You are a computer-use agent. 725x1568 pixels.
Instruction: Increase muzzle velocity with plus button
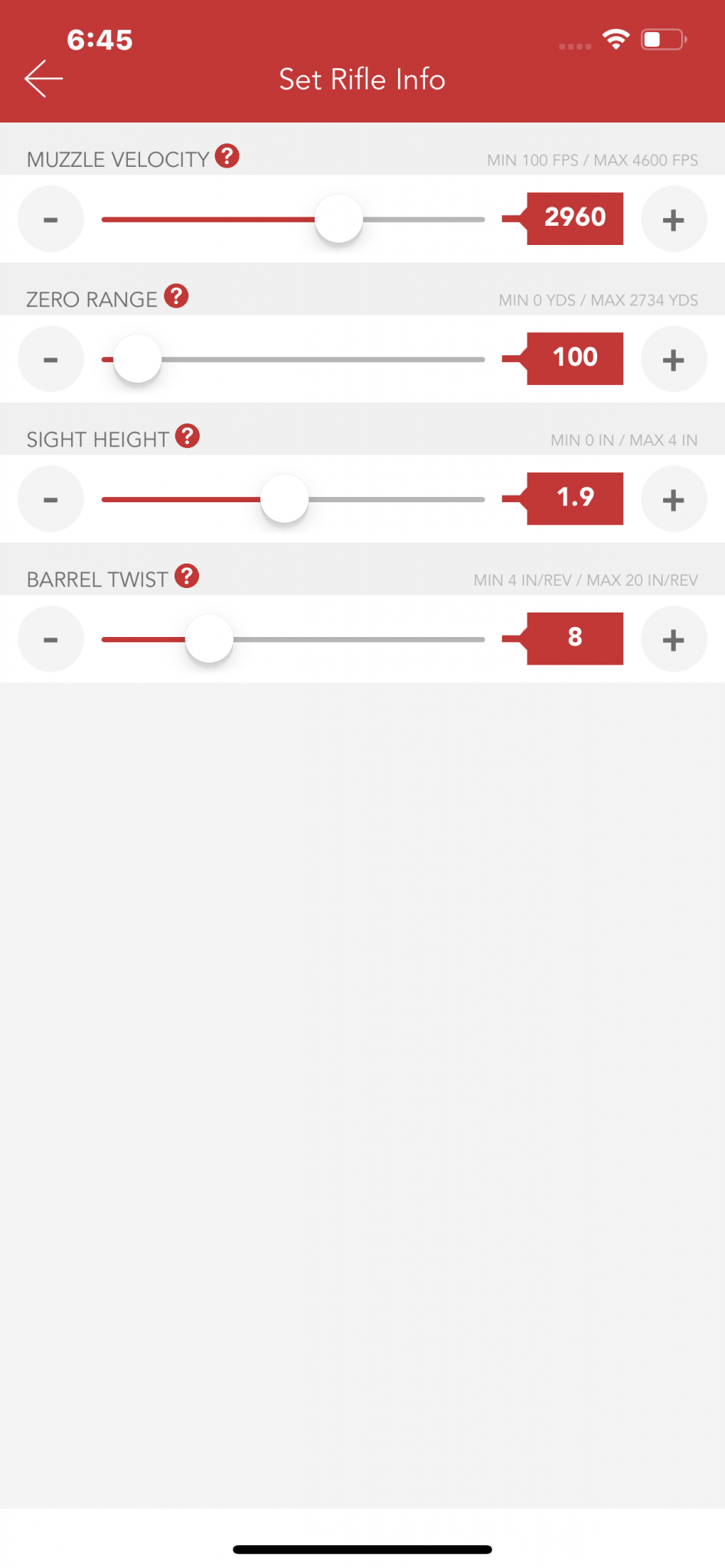[673, 219]
